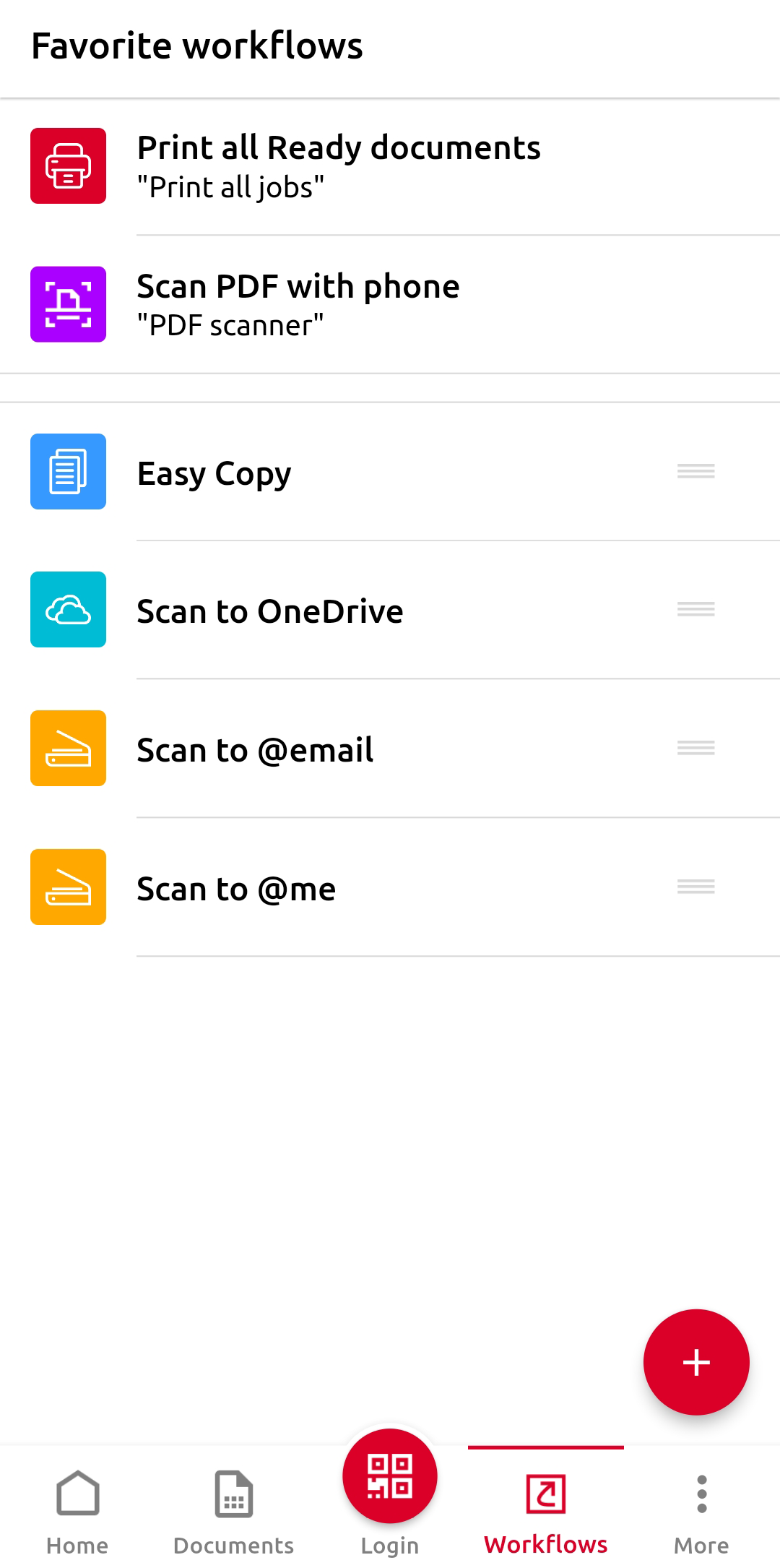The image size is (780, 1568).
Task: Switch to the Documents tab
Action: 233,1517
